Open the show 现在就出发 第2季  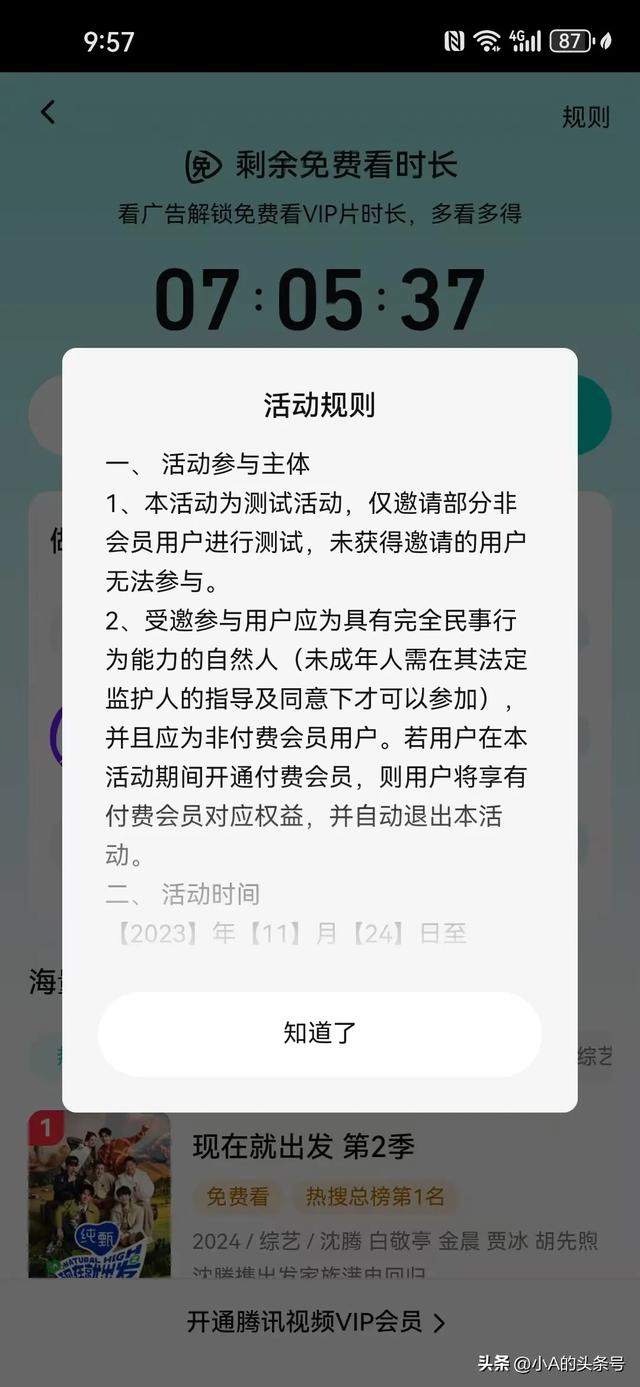[x=303, y=1146]
